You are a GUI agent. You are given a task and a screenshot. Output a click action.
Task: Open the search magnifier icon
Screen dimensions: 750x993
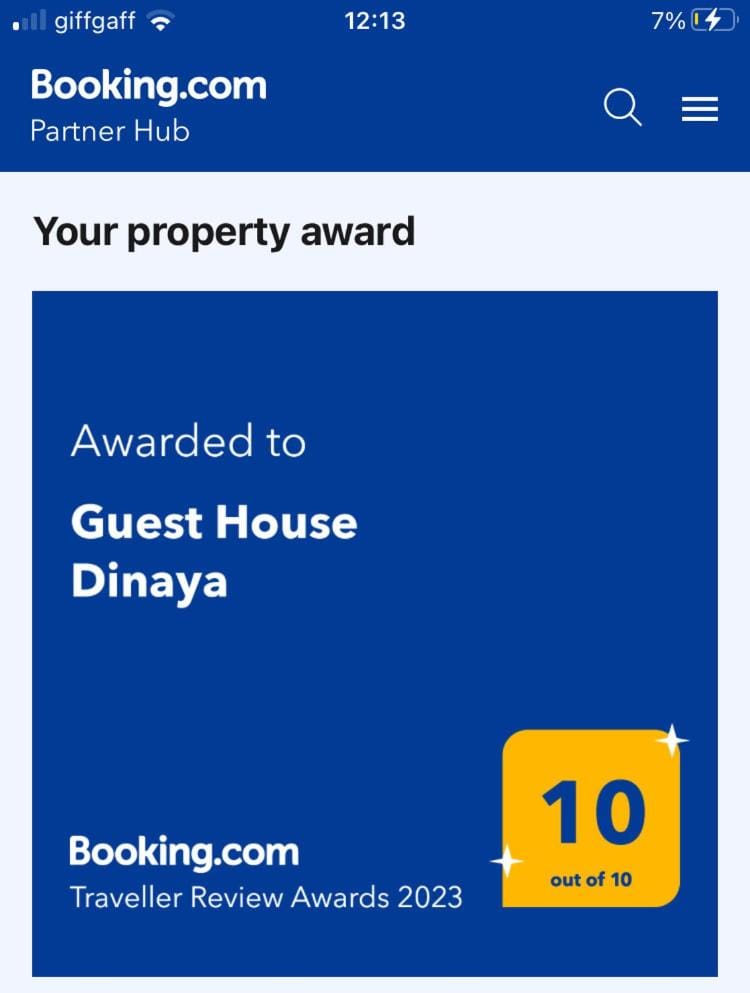622,107
